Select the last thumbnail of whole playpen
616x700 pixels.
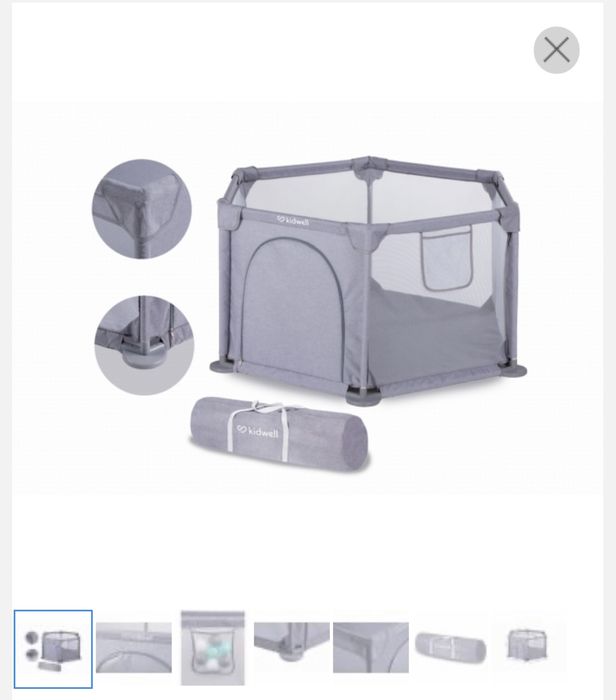pos(527,647)
